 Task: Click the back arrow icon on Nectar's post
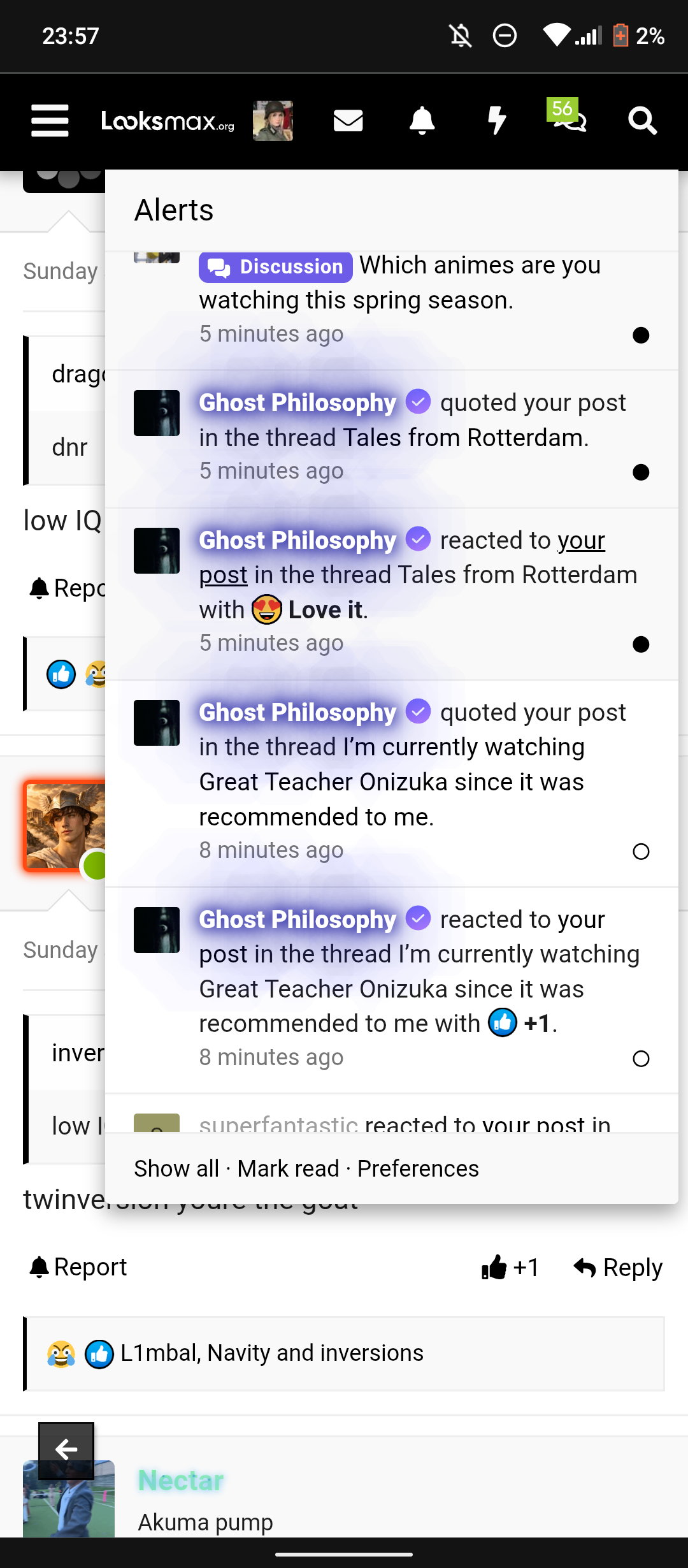66,1451
